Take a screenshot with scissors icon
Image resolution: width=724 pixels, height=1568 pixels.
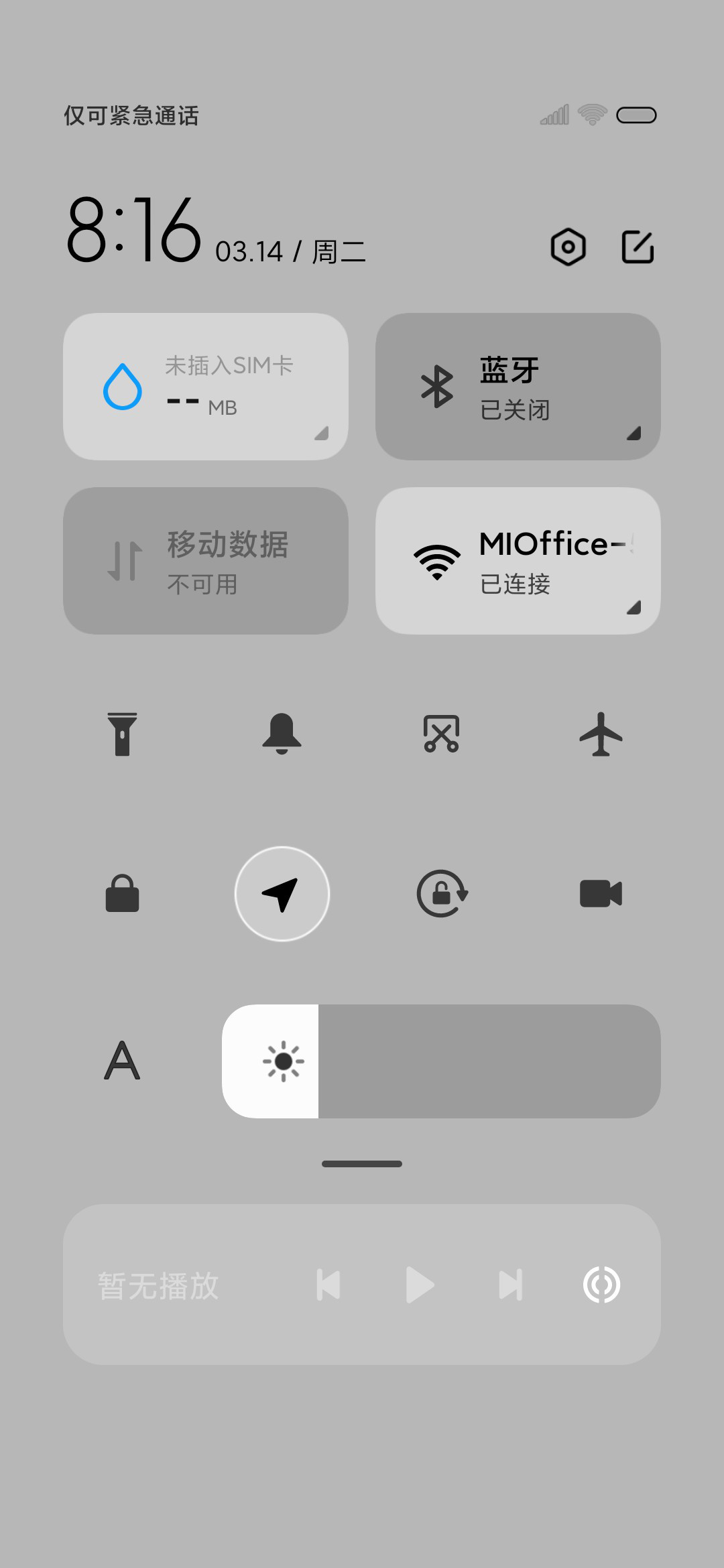coord(441,734)
